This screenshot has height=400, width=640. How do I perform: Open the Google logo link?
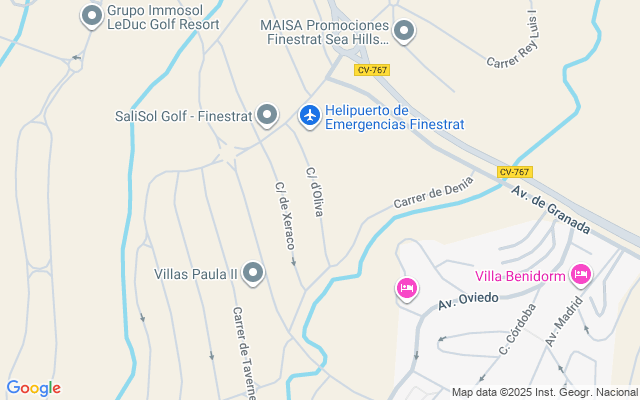tap(34, 388)
